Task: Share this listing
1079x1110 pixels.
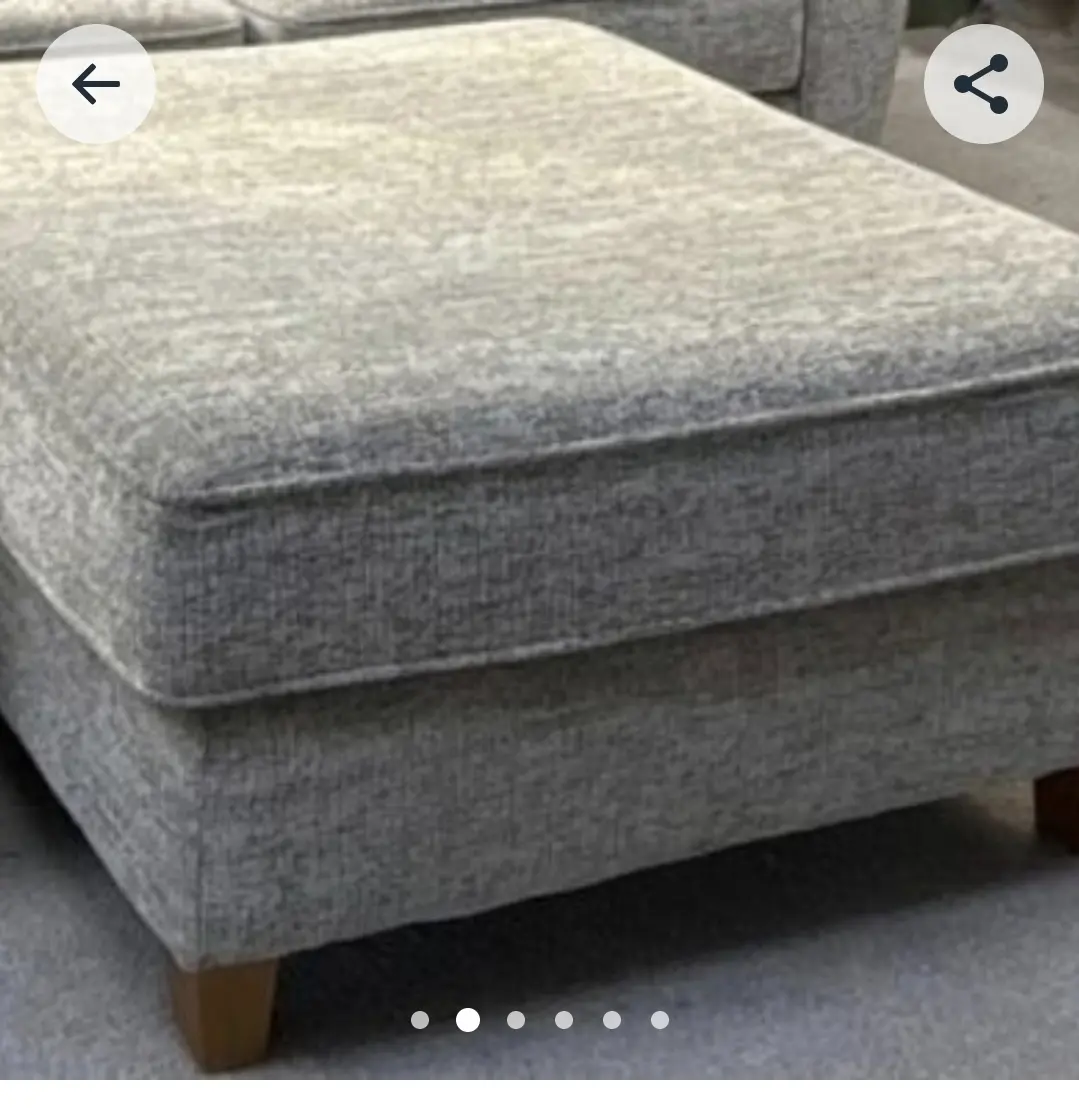Action: (x=983, y=84)
